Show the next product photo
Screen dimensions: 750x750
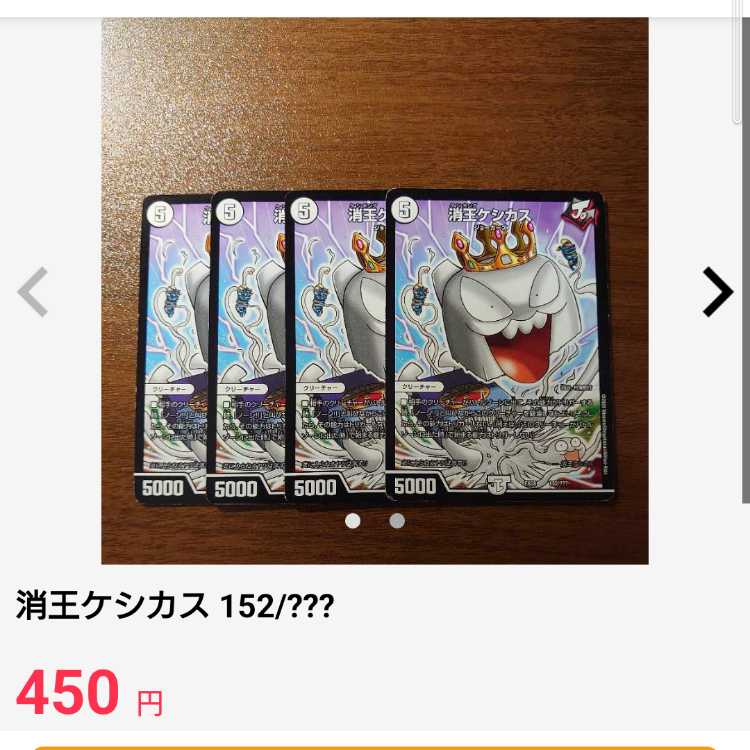click(716, 292)
